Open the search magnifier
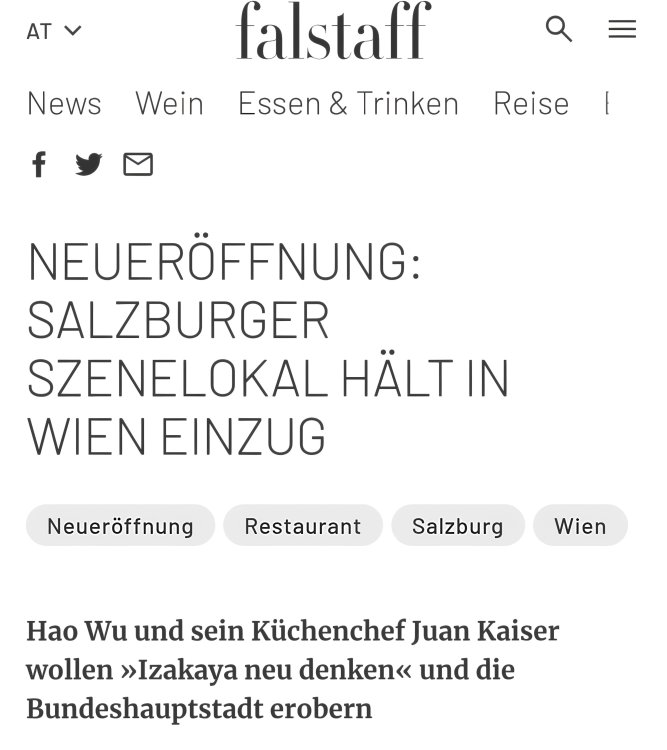The height and width of the screenshot is (750, 667). click(x=559, y=29)
